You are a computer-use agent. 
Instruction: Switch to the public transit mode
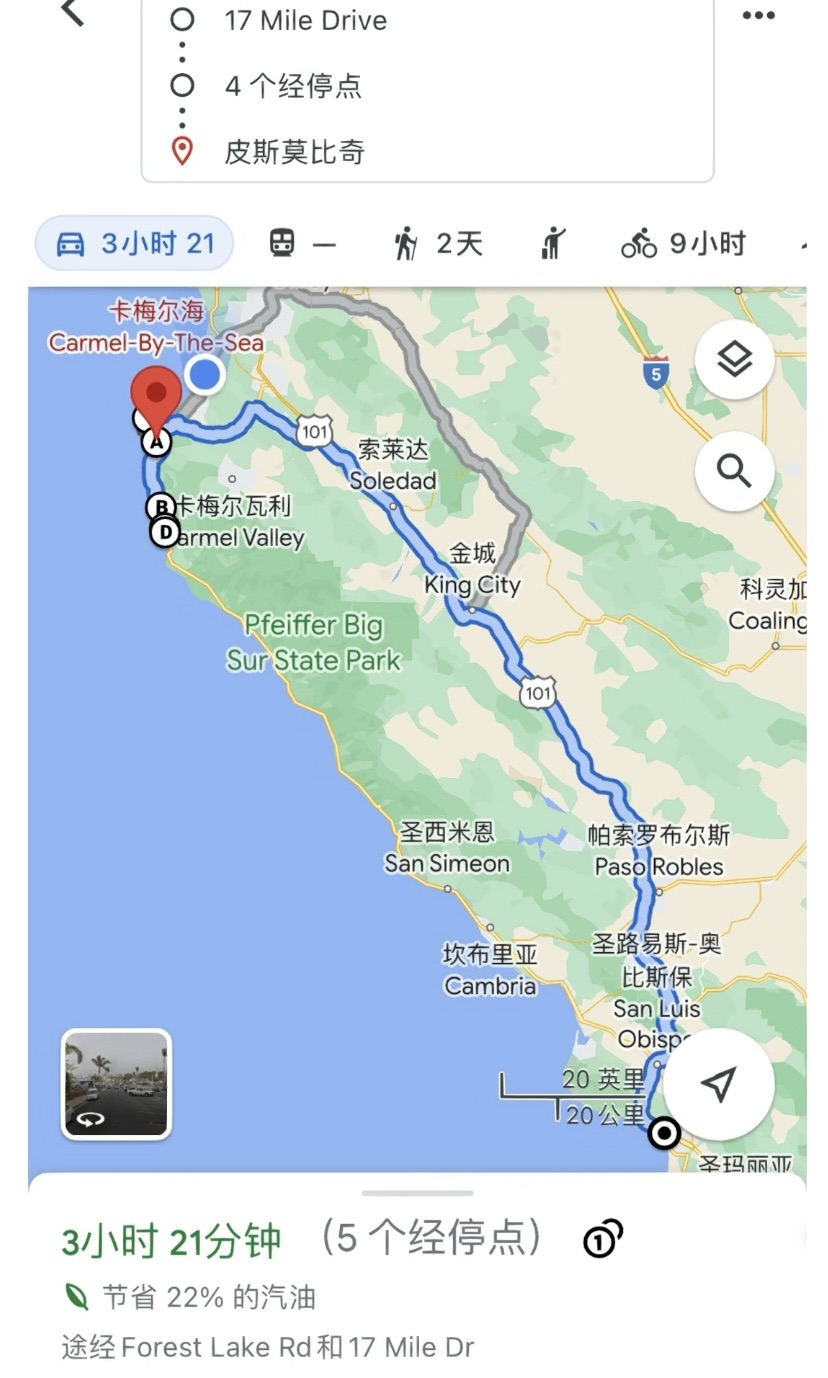coord(302,244)
